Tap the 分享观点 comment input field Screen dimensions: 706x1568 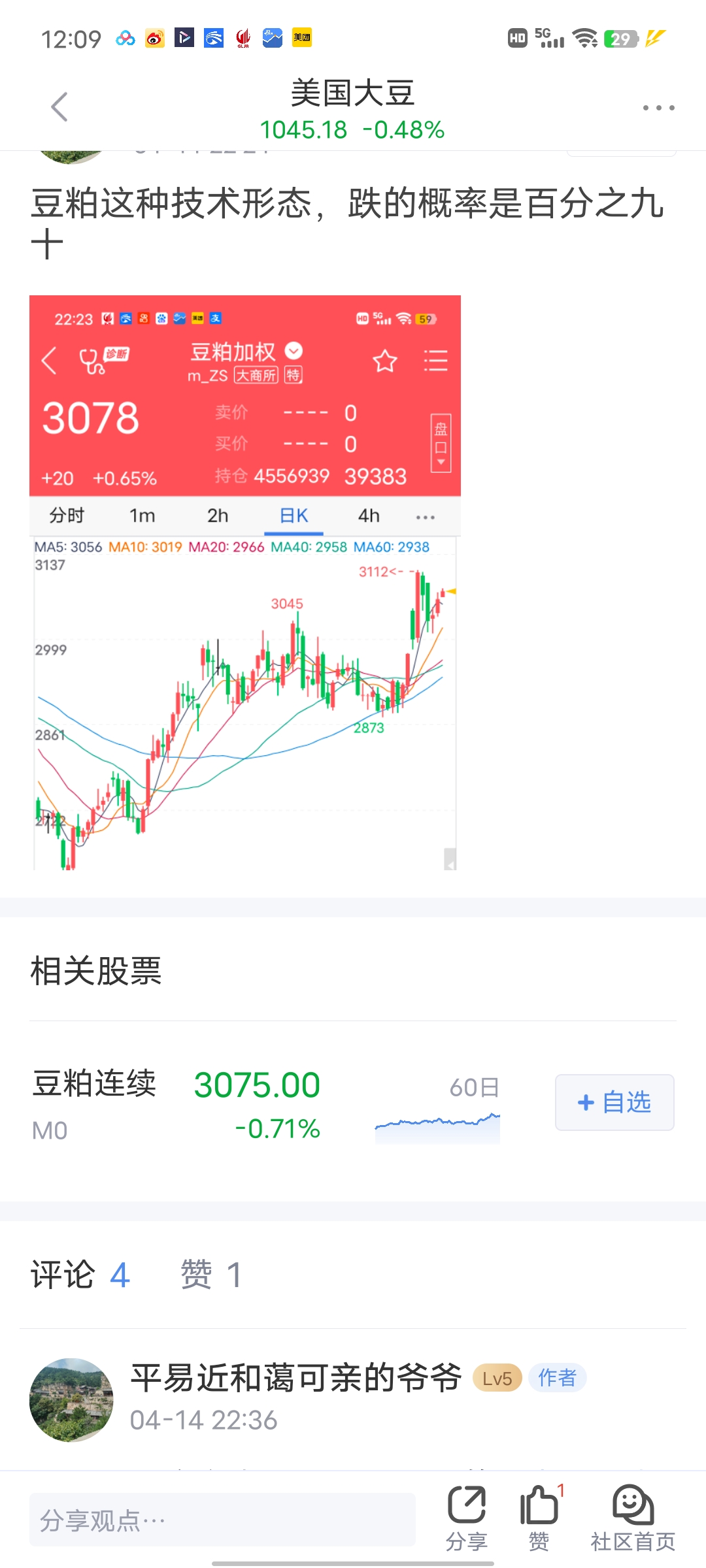point(222,1520)
